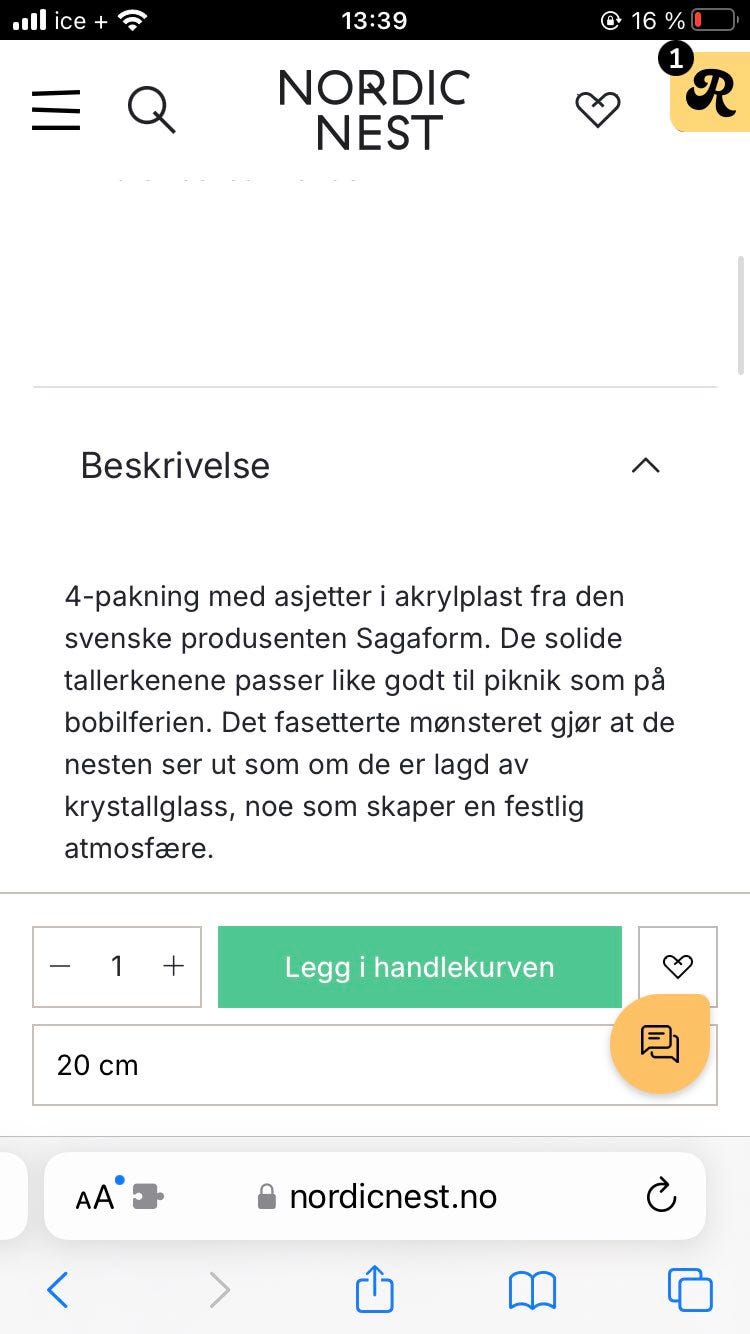Open the Safari tabs overview icon
This screenshot has height=1334, width=750.
tap(689, 1290)
